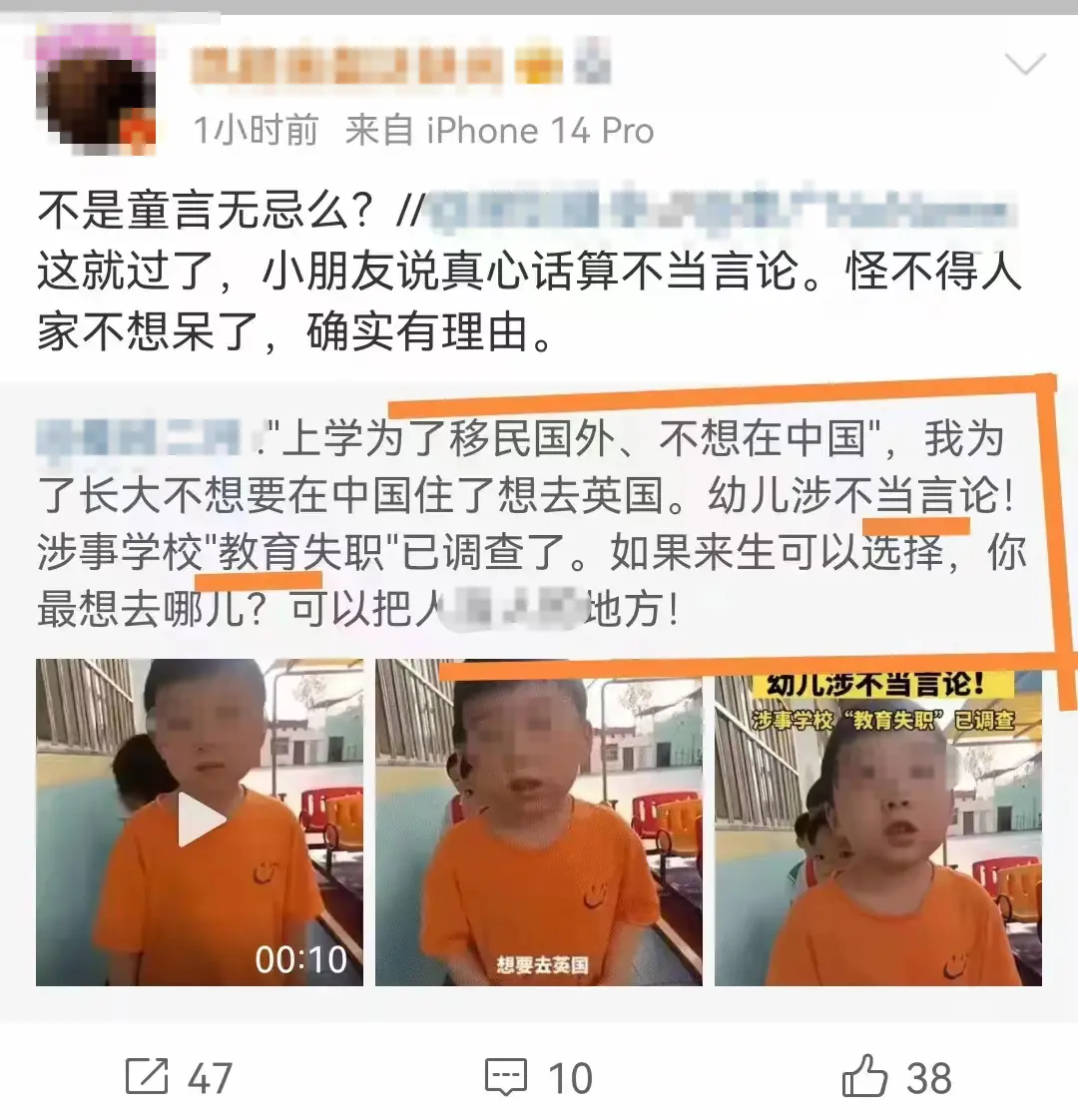
Task: Like this post with 38 likes
Action: click(895, 1077)
